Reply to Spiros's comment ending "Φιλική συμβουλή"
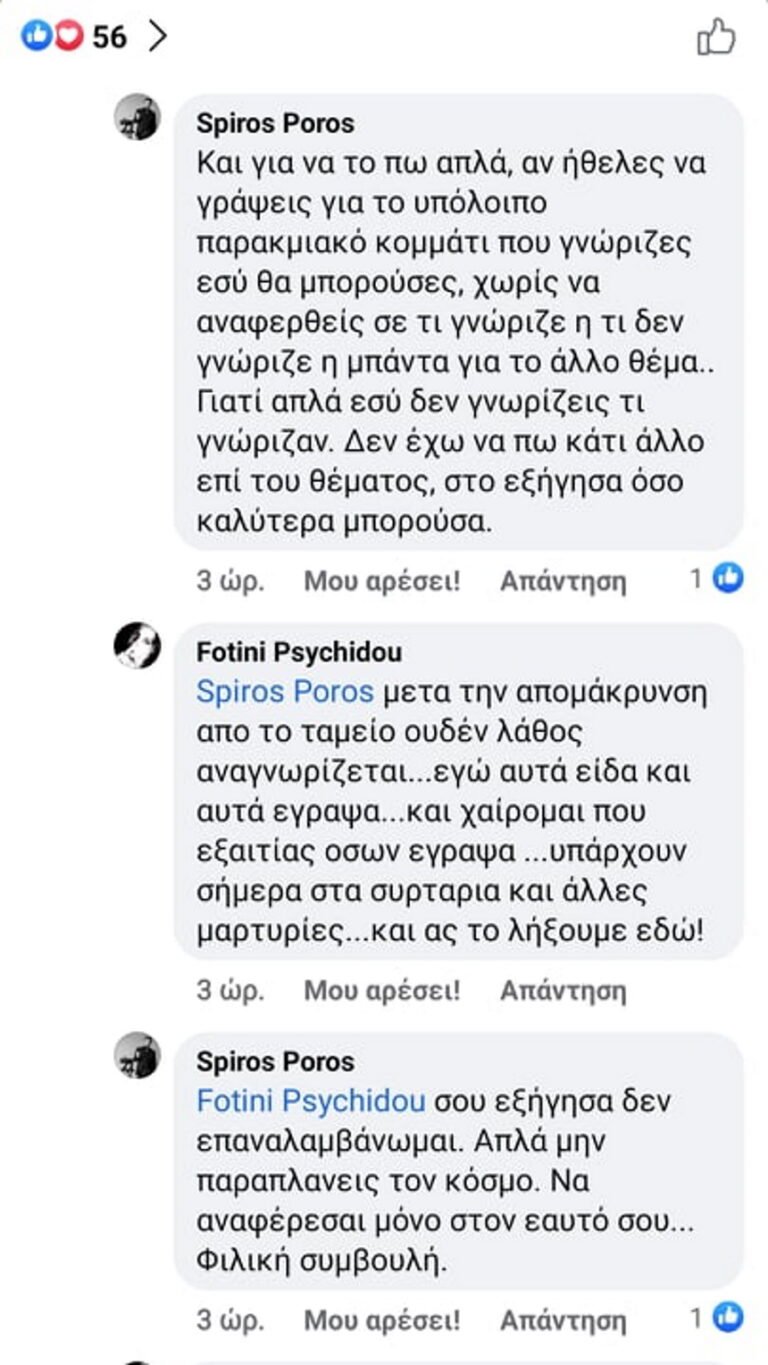This screenshot has width=768, height=1365. [563, 1320]
